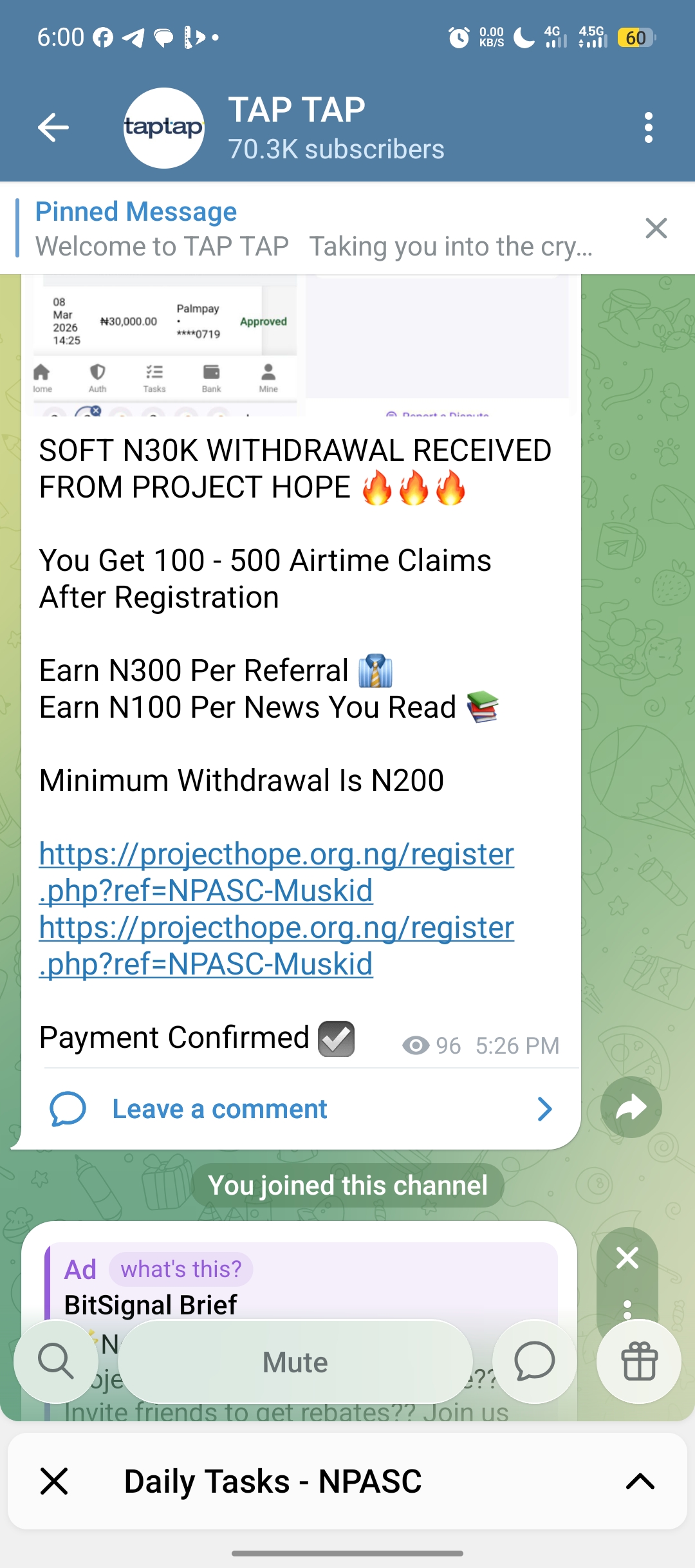Open second projecthope.org.ng register link
695x1568 pixels.
coord(276,945)
